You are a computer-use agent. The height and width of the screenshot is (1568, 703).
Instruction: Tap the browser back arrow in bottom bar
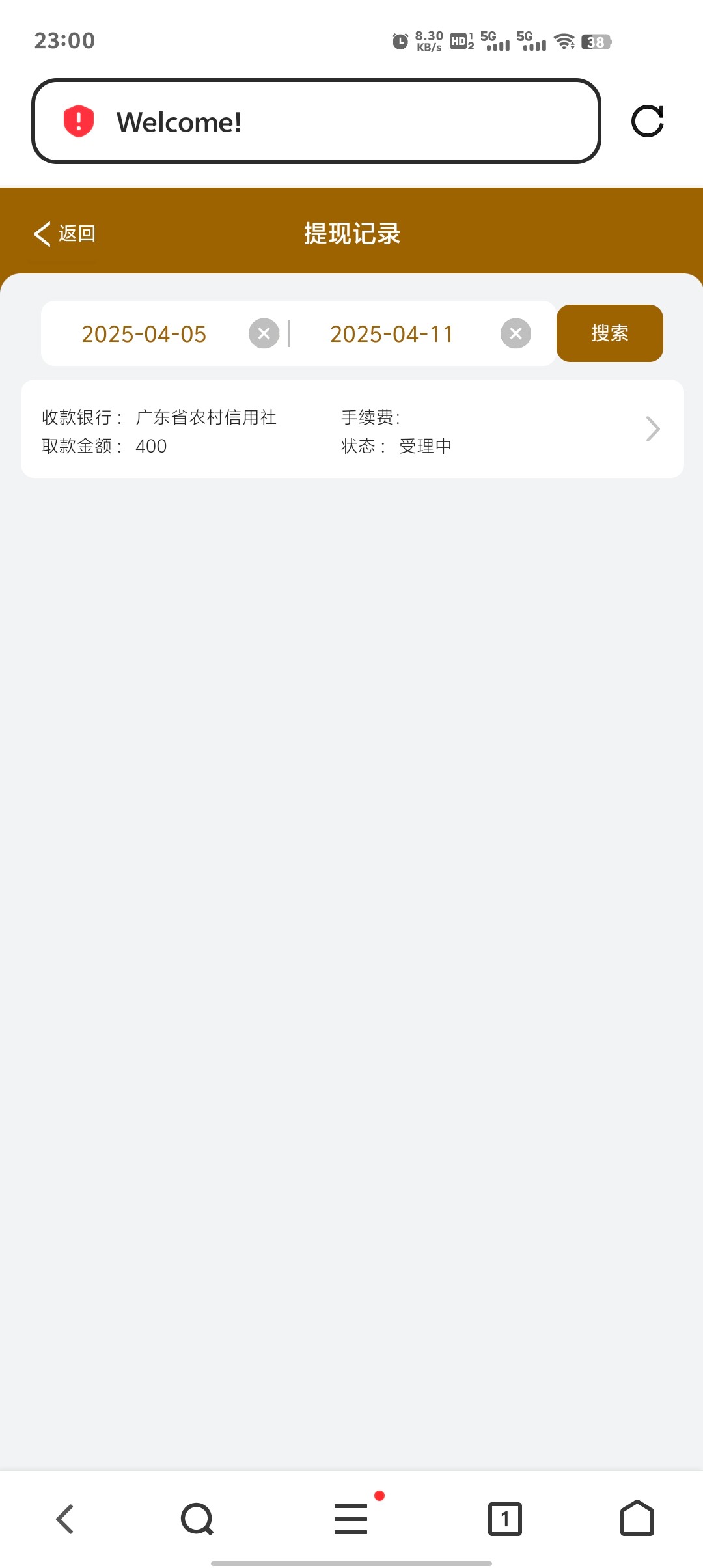point(65,1519)
